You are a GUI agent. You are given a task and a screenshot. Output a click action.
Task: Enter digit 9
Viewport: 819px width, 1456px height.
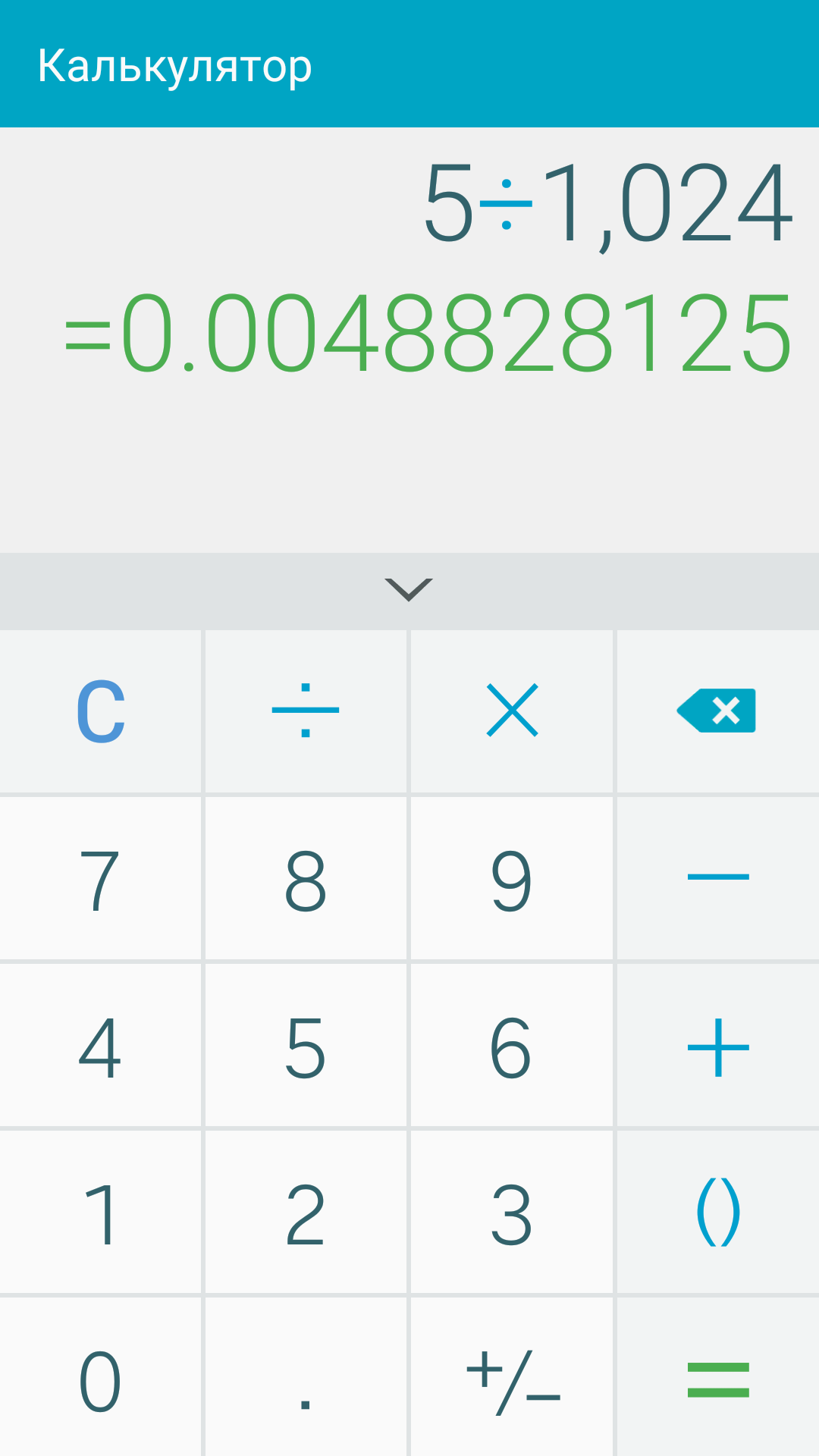pyautogui.click(x=512, y=878)
